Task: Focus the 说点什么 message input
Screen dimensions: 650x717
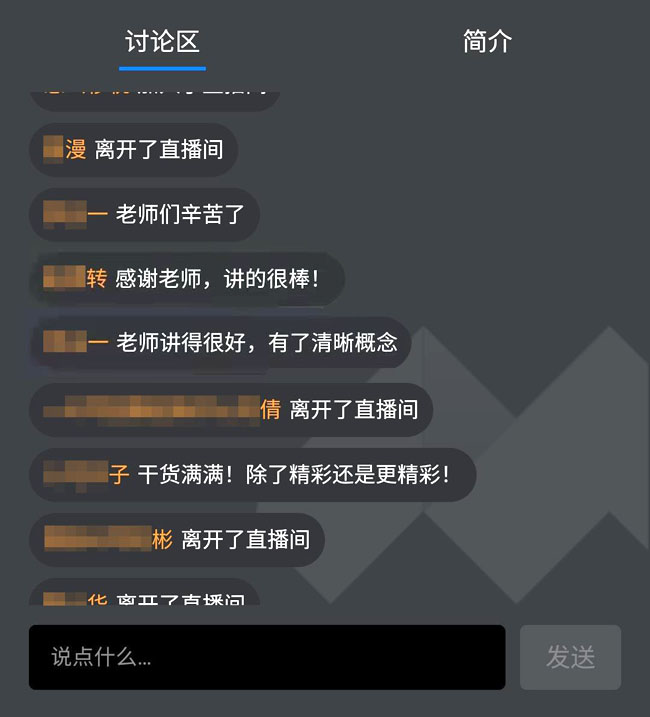Action: pyautogui.click(x=266, y=657)
